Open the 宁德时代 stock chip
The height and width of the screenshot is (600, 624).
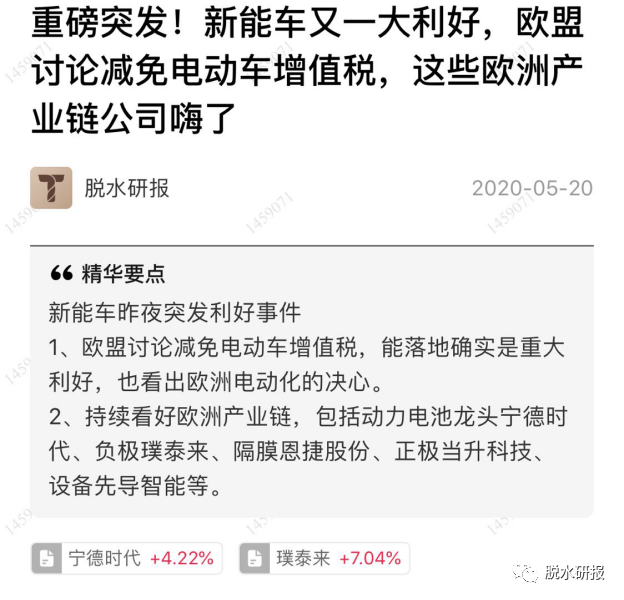(x=126, y=558)
